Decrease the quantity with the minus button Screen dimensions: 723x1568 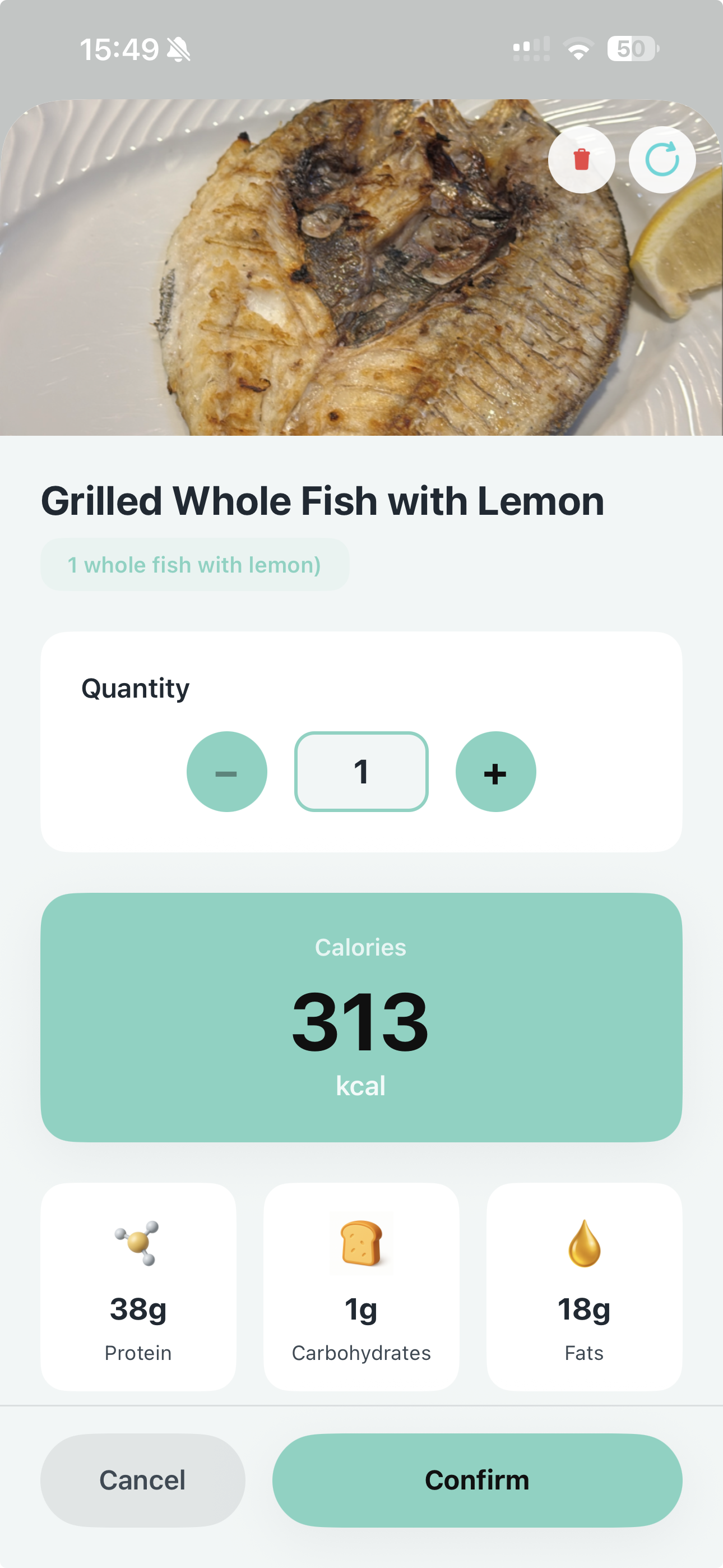coord(226,771)
